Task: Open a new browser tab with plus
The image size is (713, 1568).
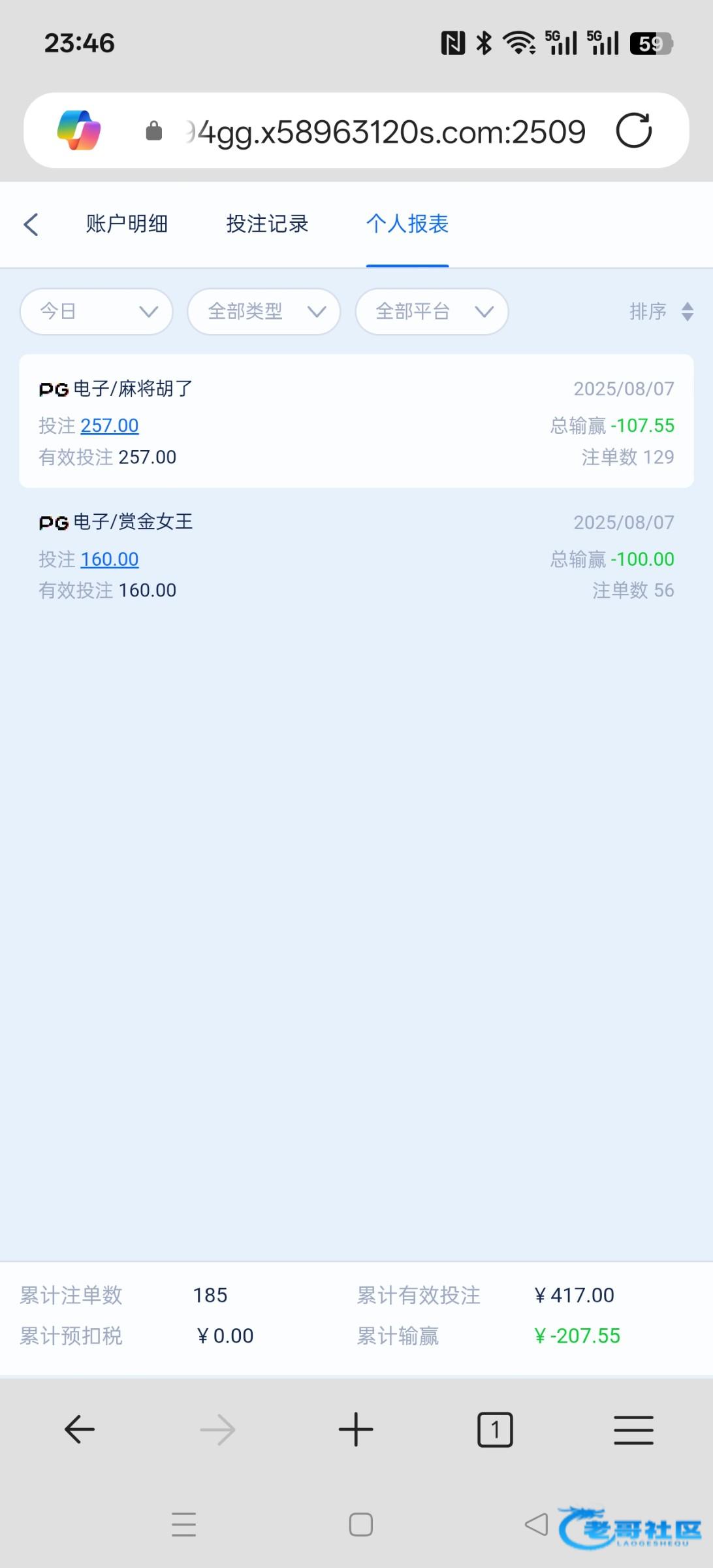Action: coord(356,1429)
